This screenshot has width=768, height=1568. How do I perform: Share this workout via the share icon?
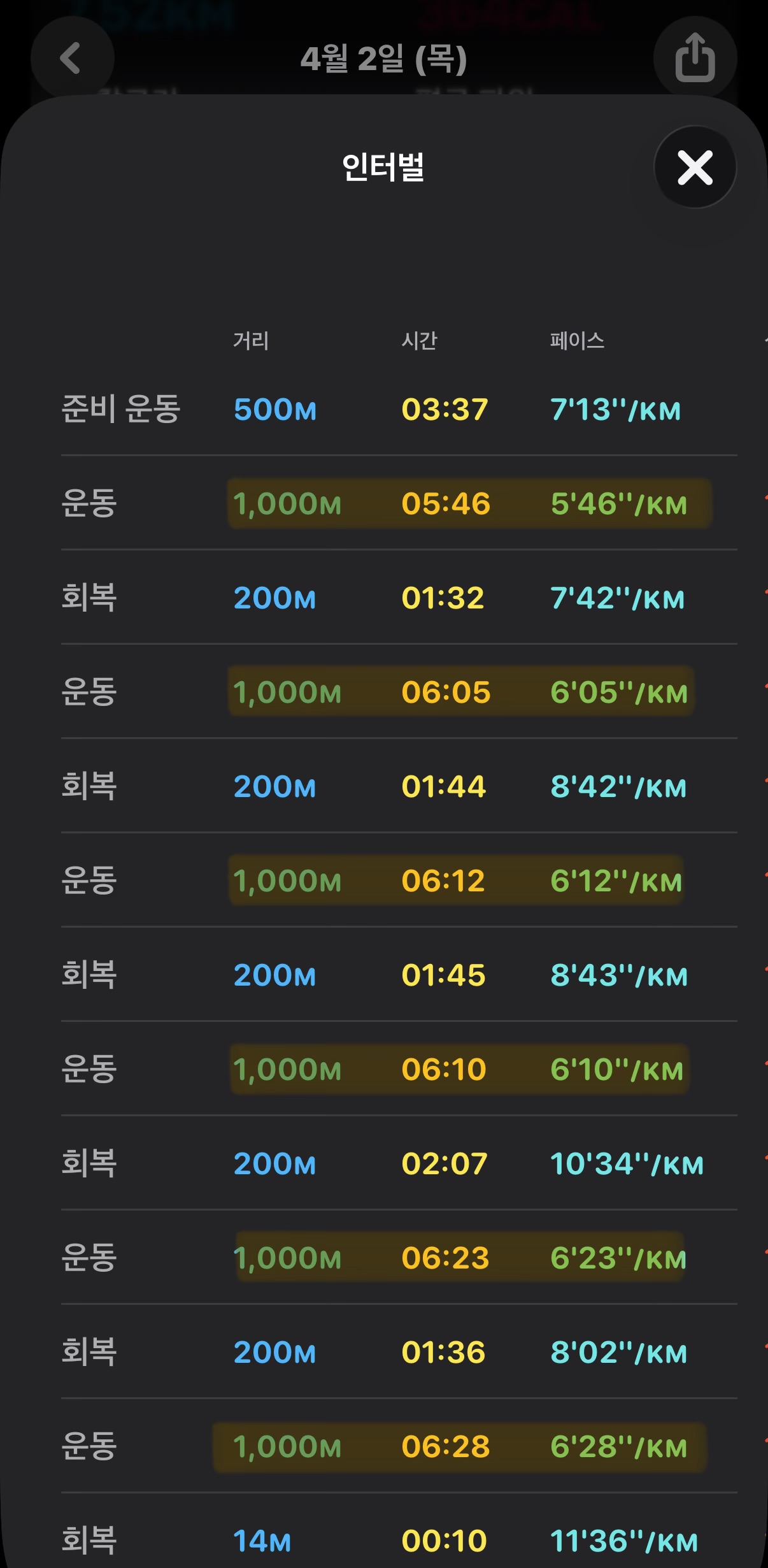coord(695,58)
